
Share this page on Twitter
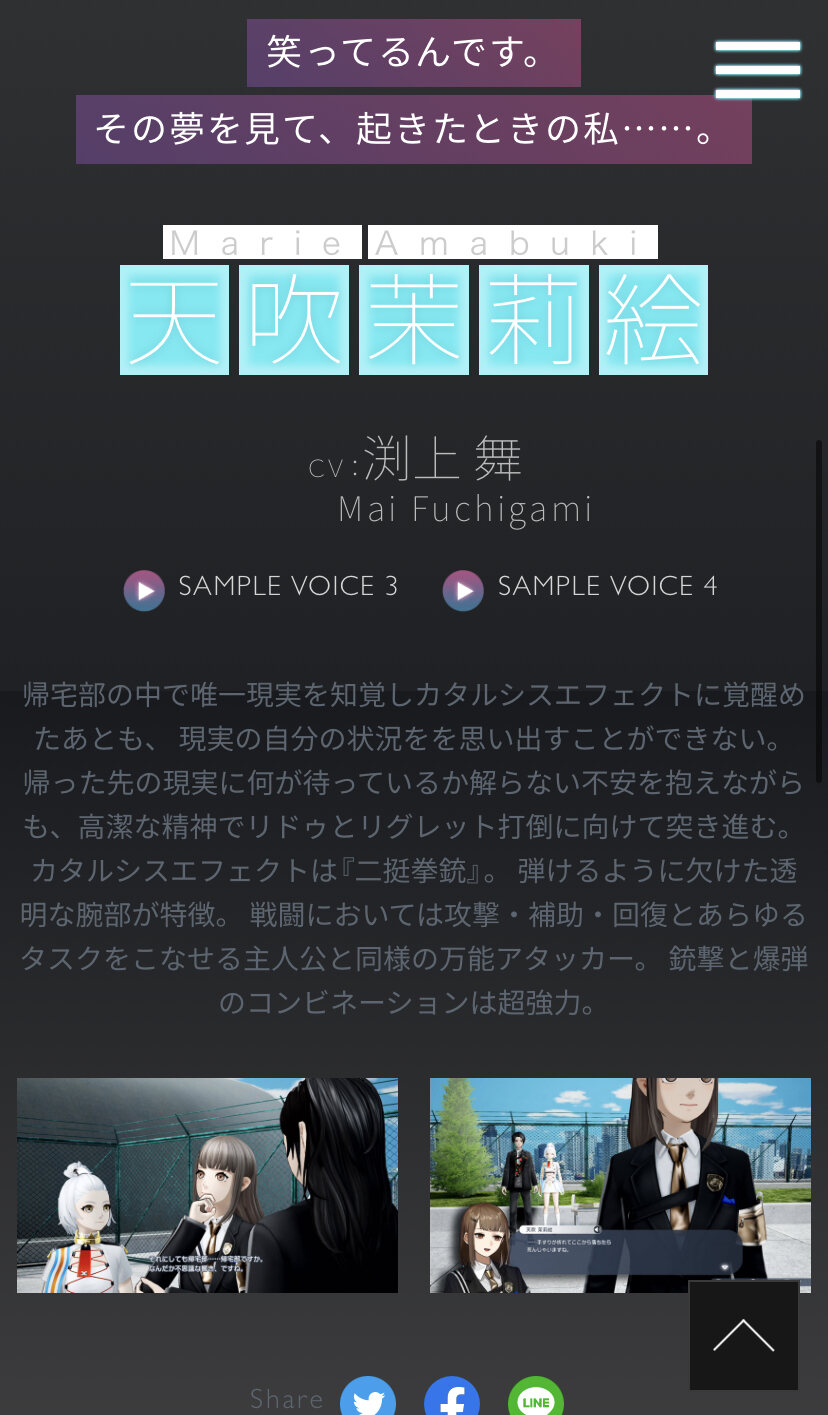click(x=368, y=1399)
